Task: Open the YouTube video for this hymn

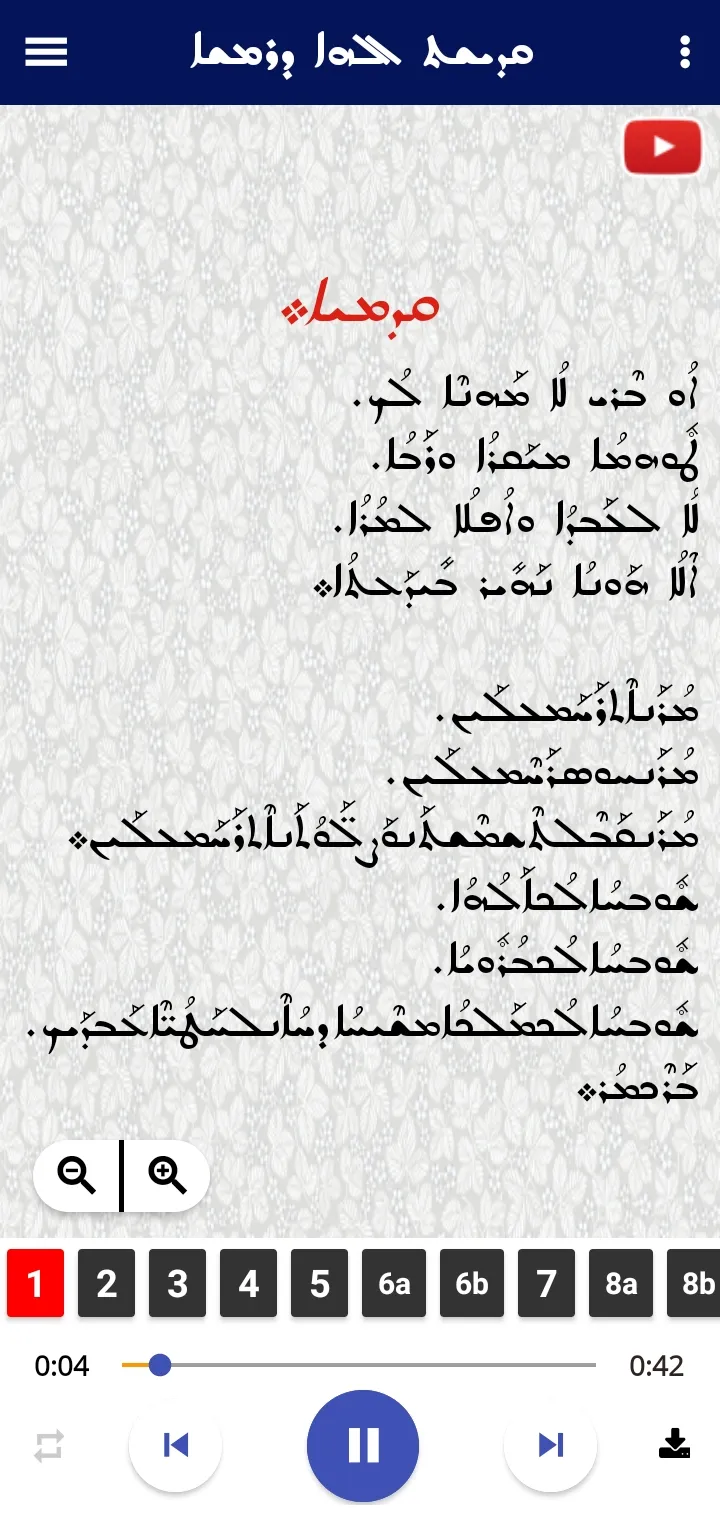Action: point(662,146)
